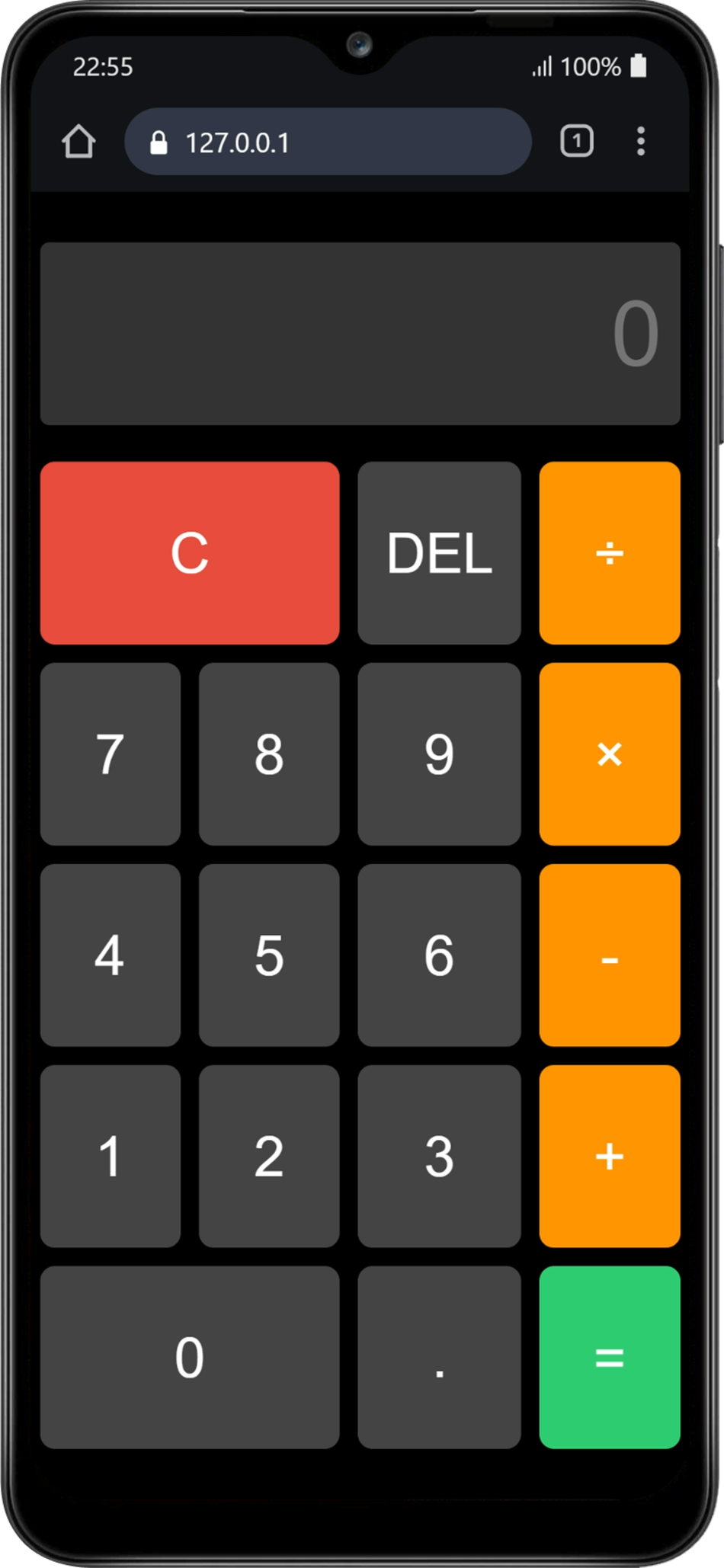724x1568 pixels.
Task: Select the multiplication operator
Action: 609,754
